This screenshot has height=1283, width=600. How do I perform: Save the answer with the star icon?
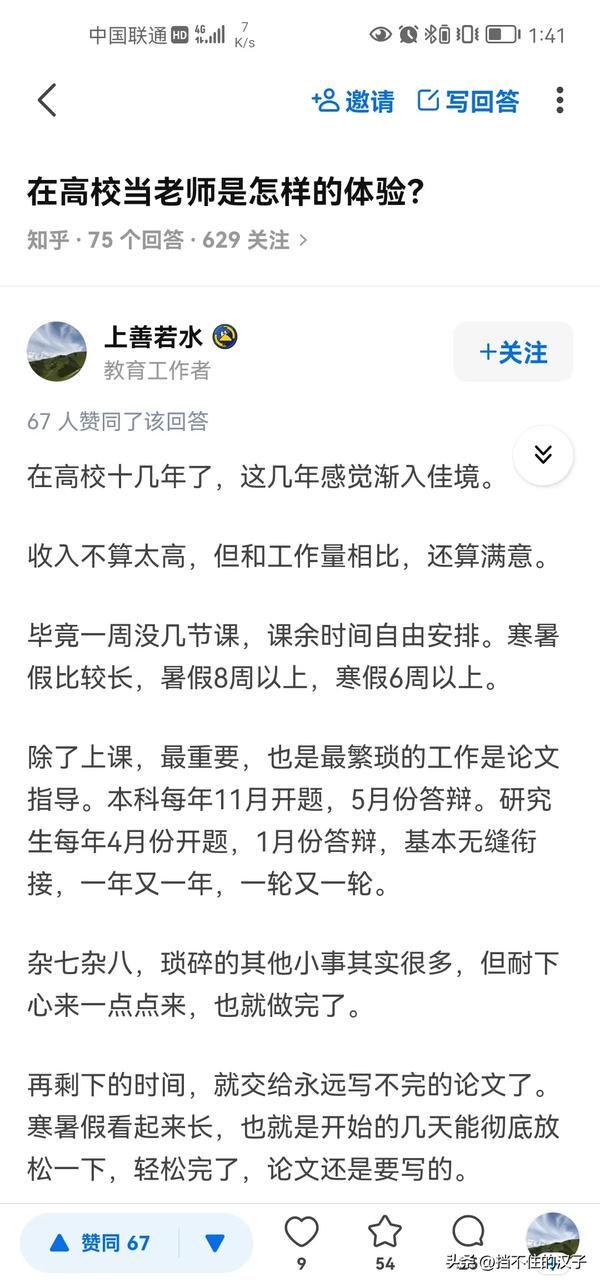coord(385,1233)
